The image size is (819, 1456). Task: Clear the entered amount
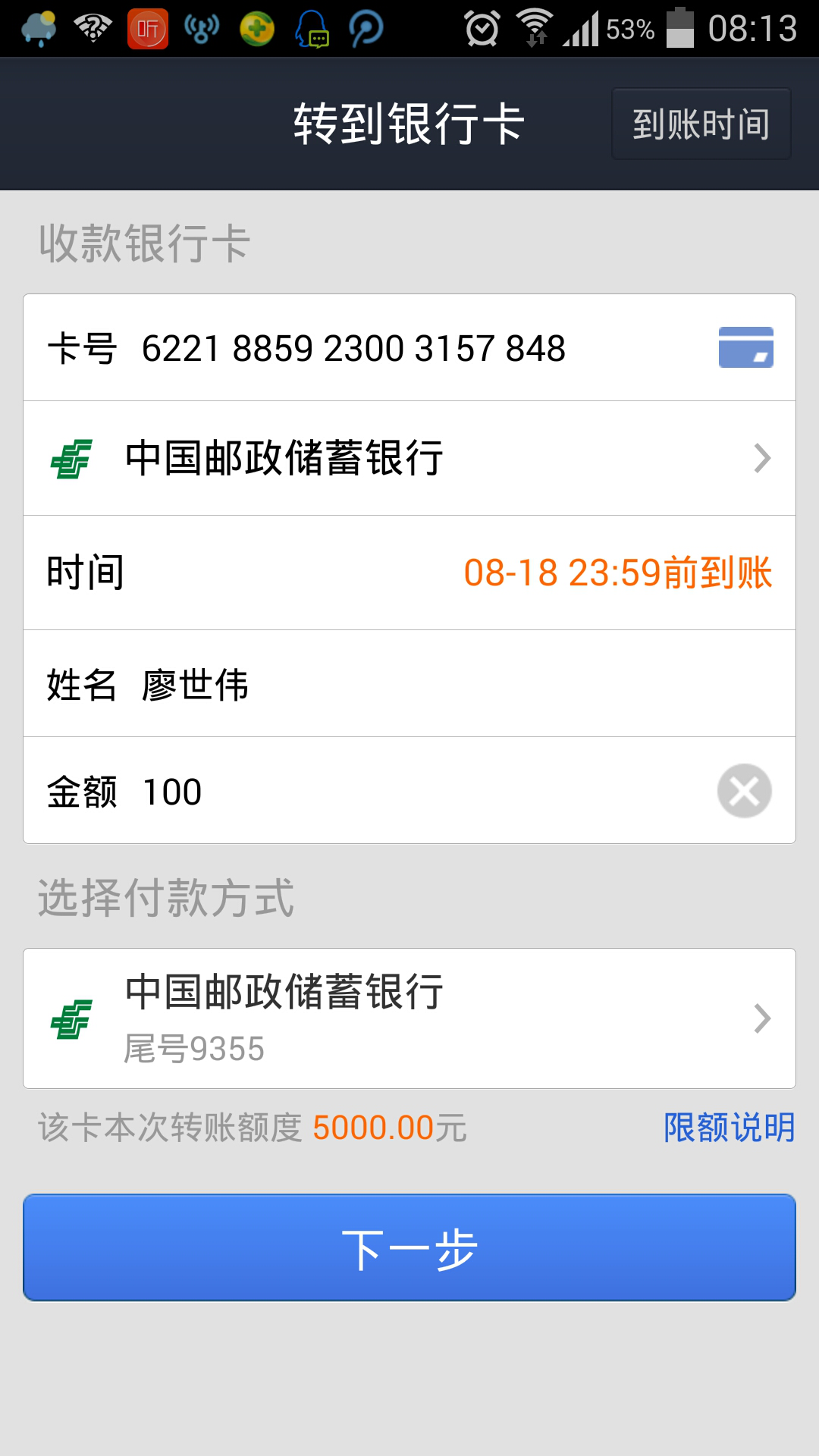(x=744, y=791)
